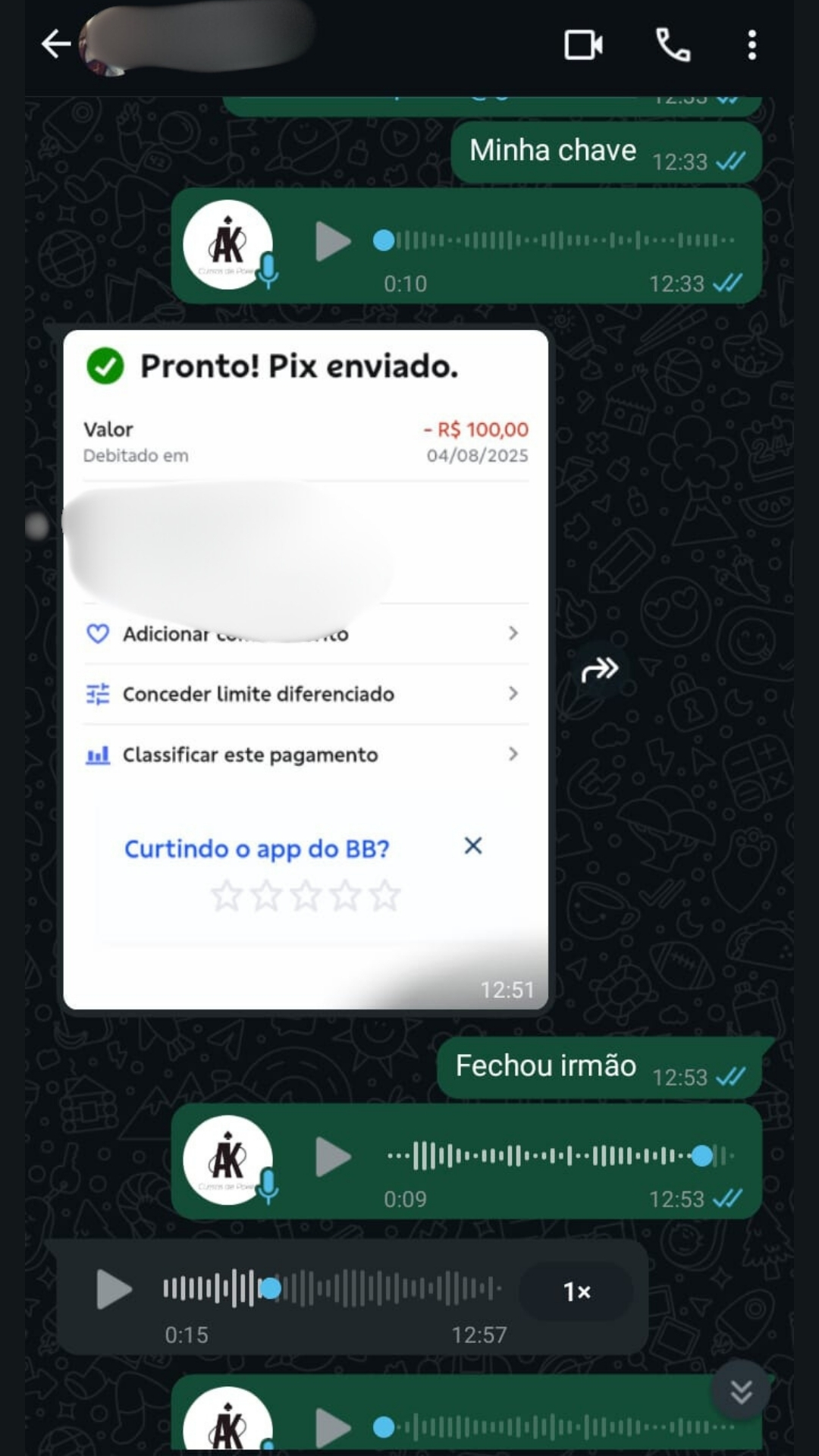Open the Pix enviado receipt image
The image size is (819, 1456).
(x=305, y=669)
